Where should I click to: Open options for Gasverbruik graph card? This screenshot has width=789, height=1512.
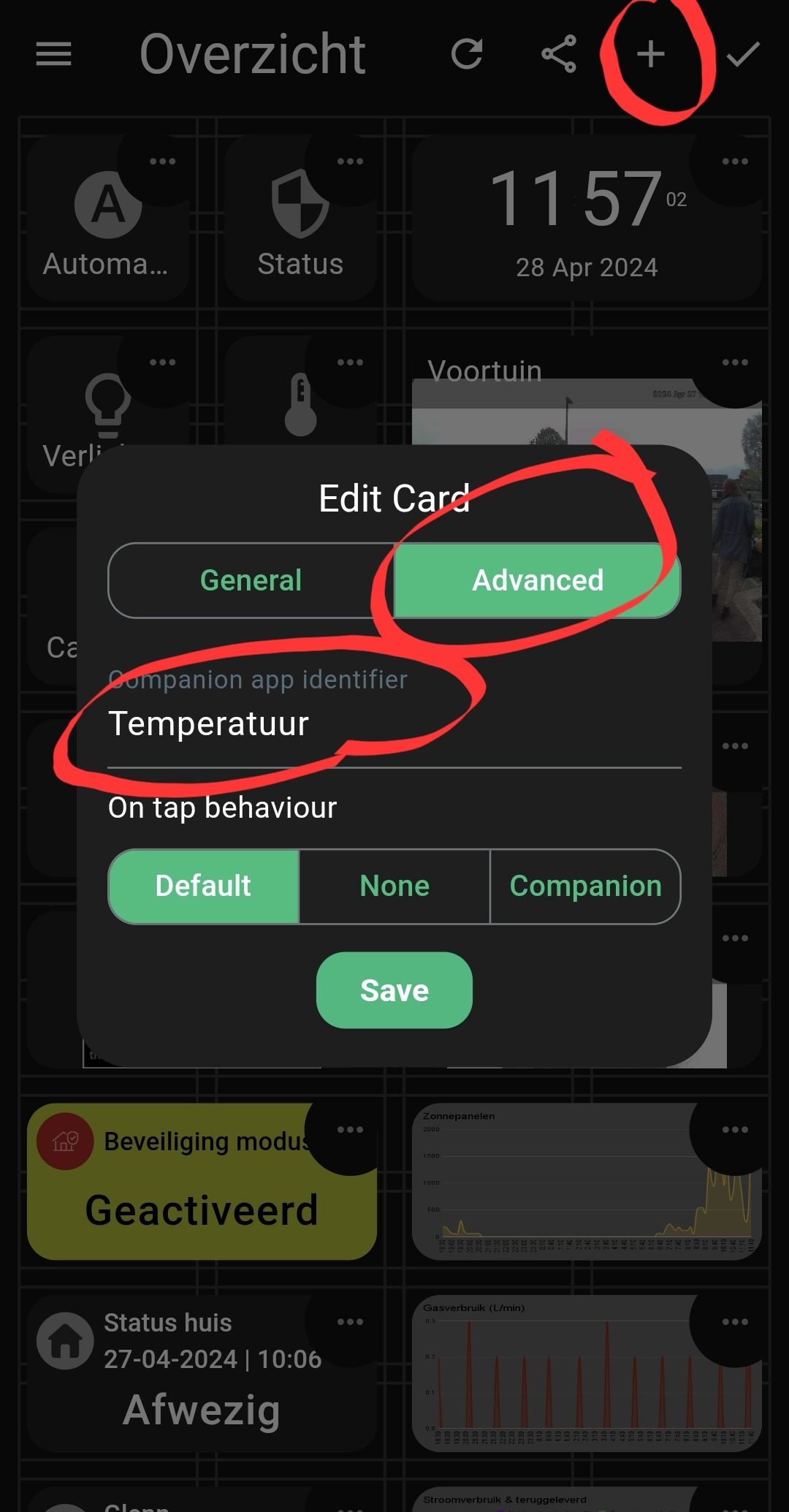point(734,1322)
